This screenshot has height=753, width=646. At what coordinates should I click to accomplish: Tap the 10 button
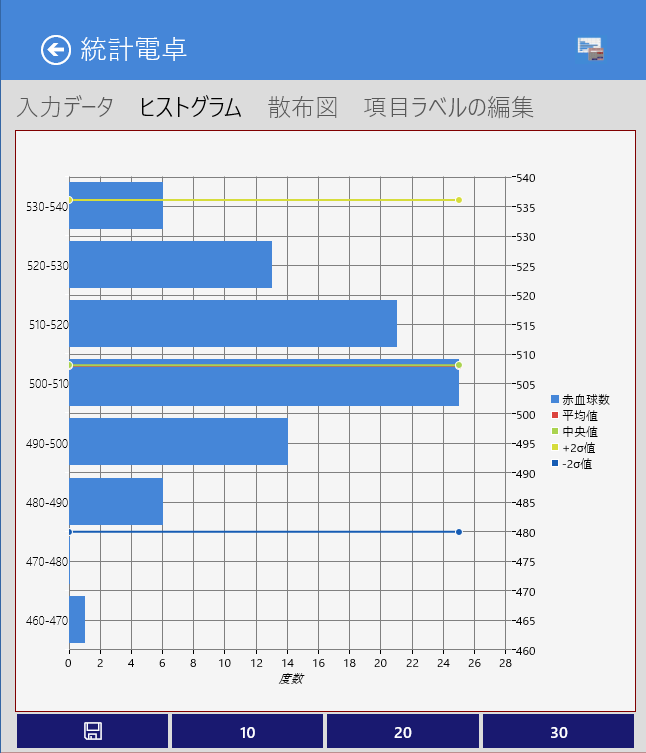tap(247, 732)
